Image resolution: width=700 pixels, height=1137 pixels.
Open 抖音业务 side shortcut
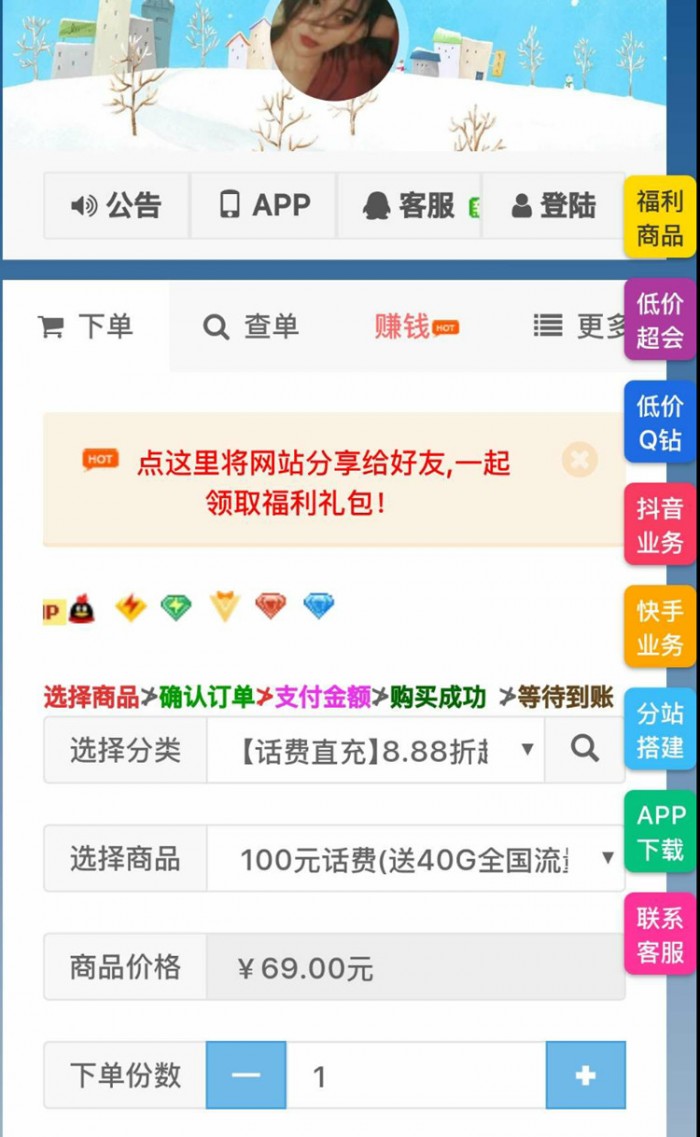tap(660, 525)
